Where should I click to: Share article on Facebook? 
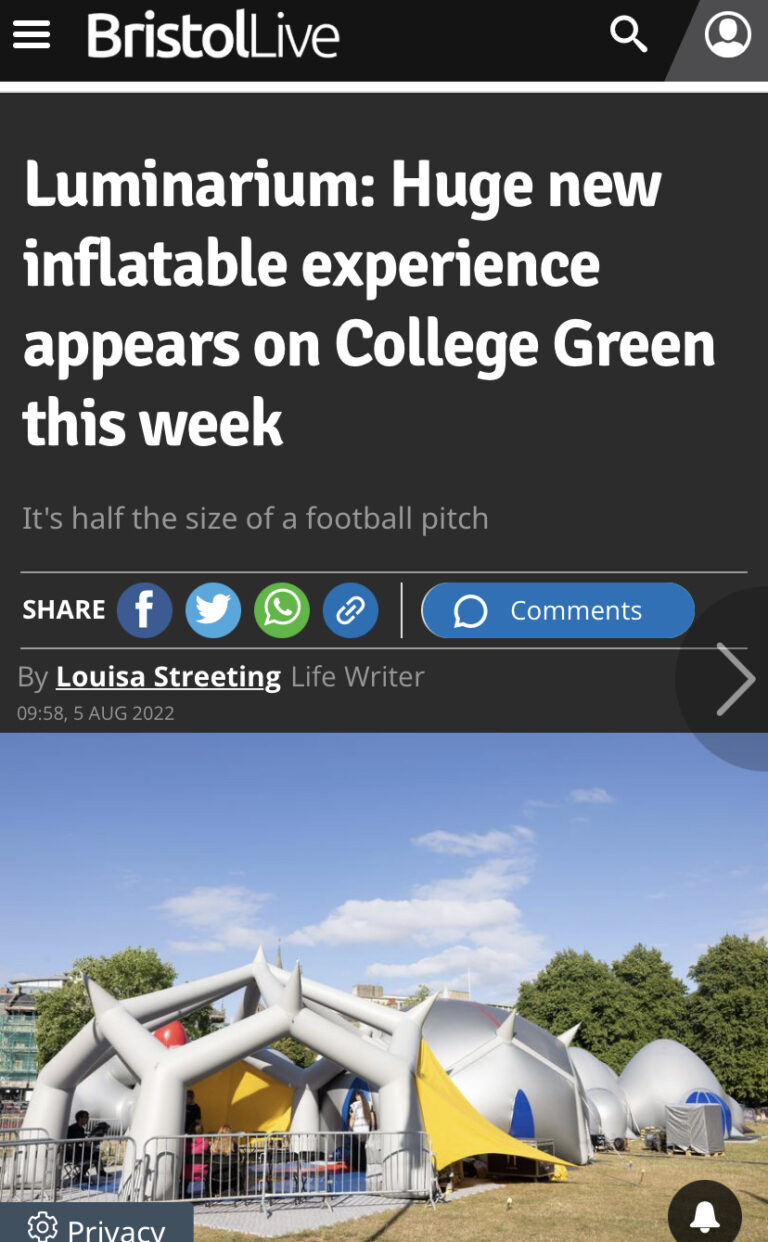[144, 610]
